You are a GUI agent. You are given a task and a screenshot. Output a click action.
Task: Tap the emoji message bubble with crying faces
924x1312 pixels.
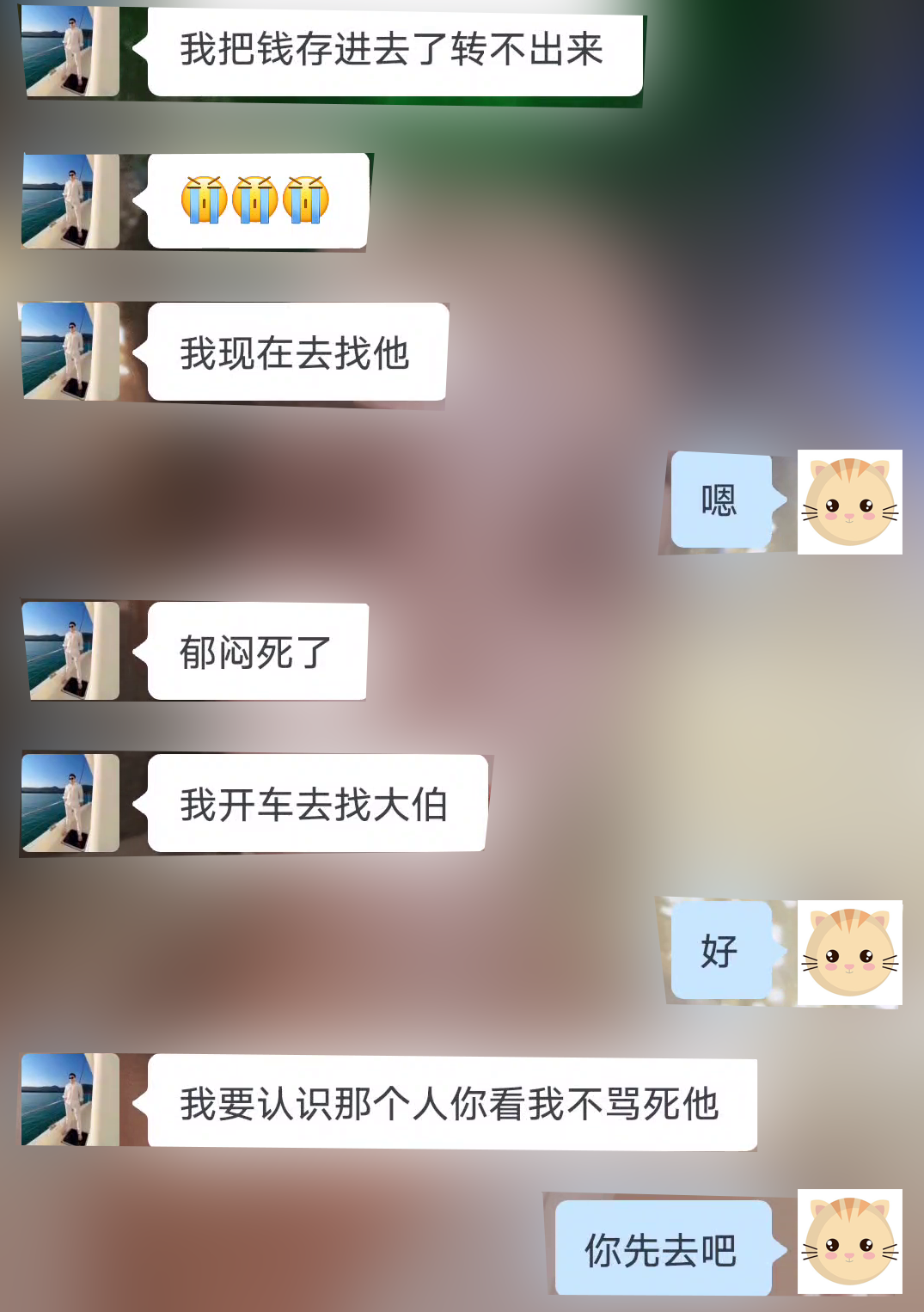click(x=255, y=199)
